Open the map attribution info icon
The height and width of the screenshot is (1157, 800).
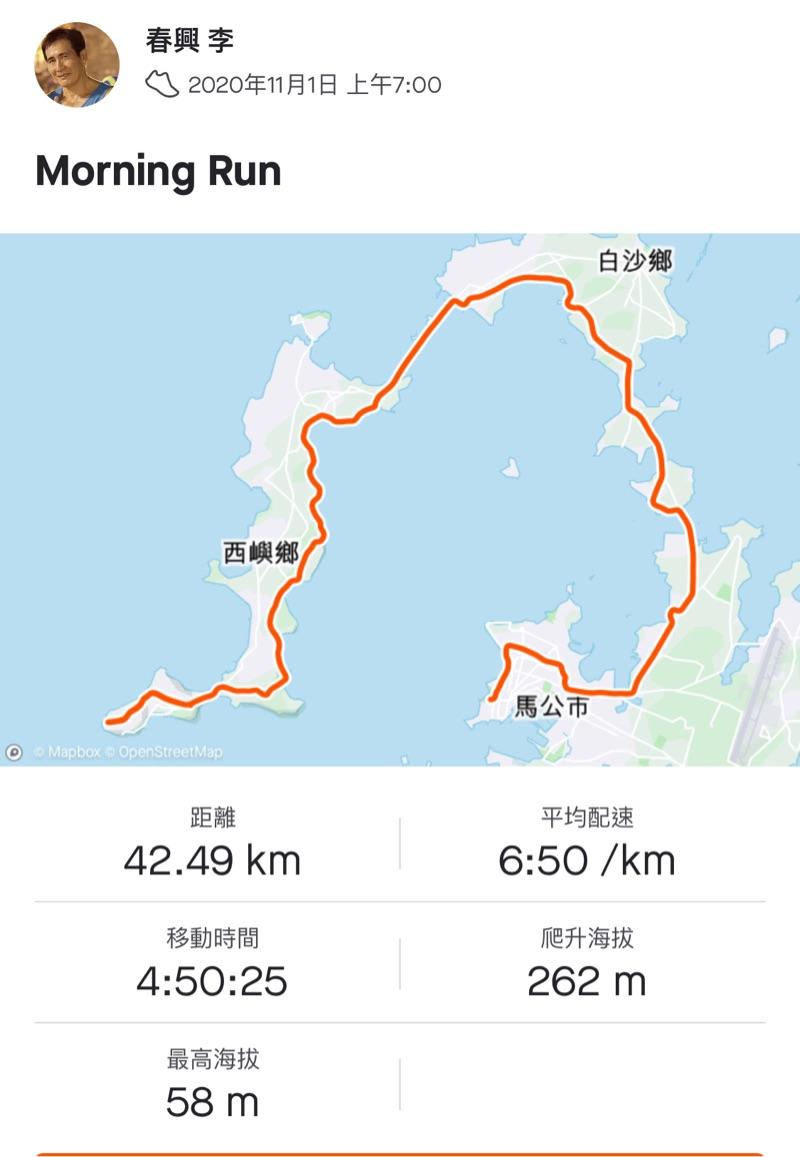14,752
